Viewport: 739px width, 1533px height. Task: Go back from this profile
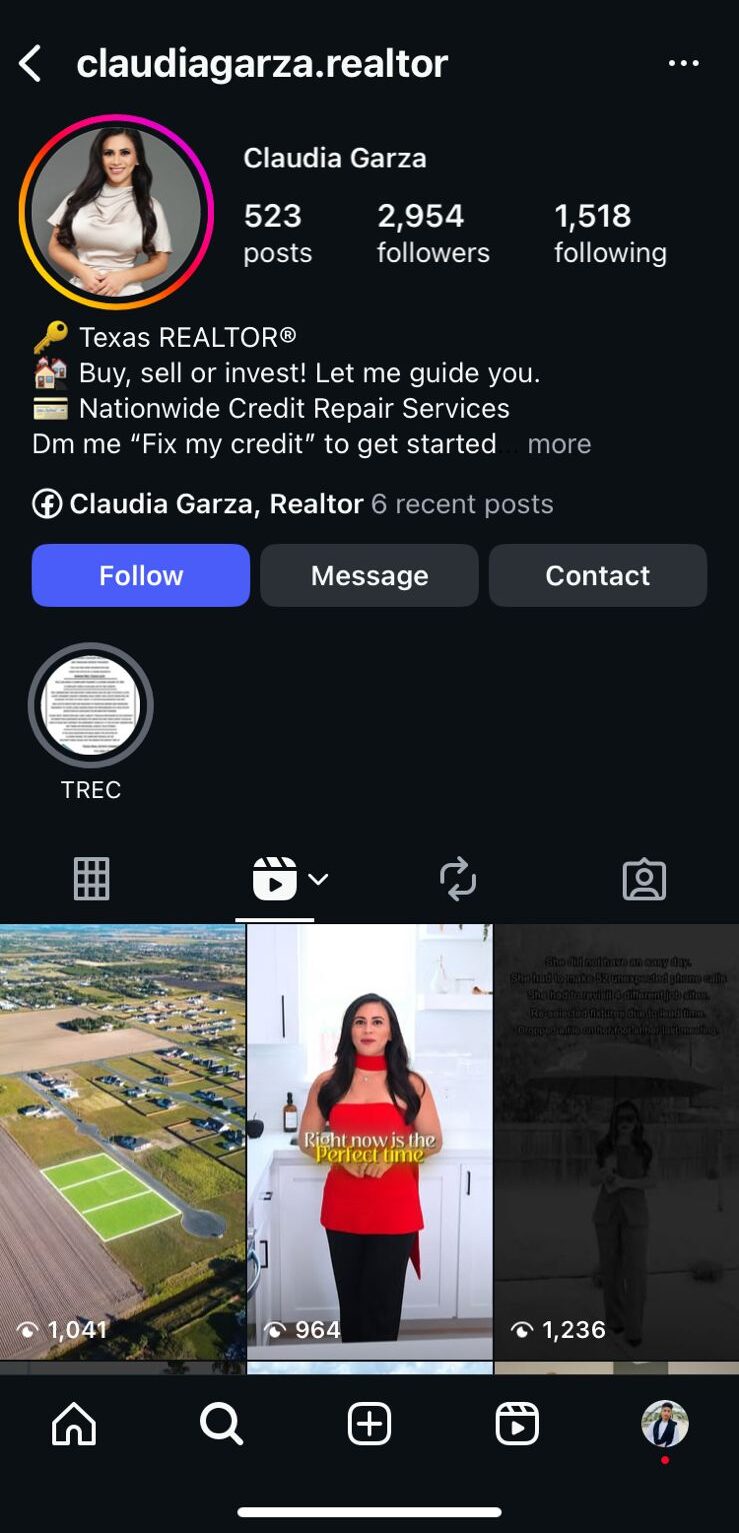click(30, 64)
